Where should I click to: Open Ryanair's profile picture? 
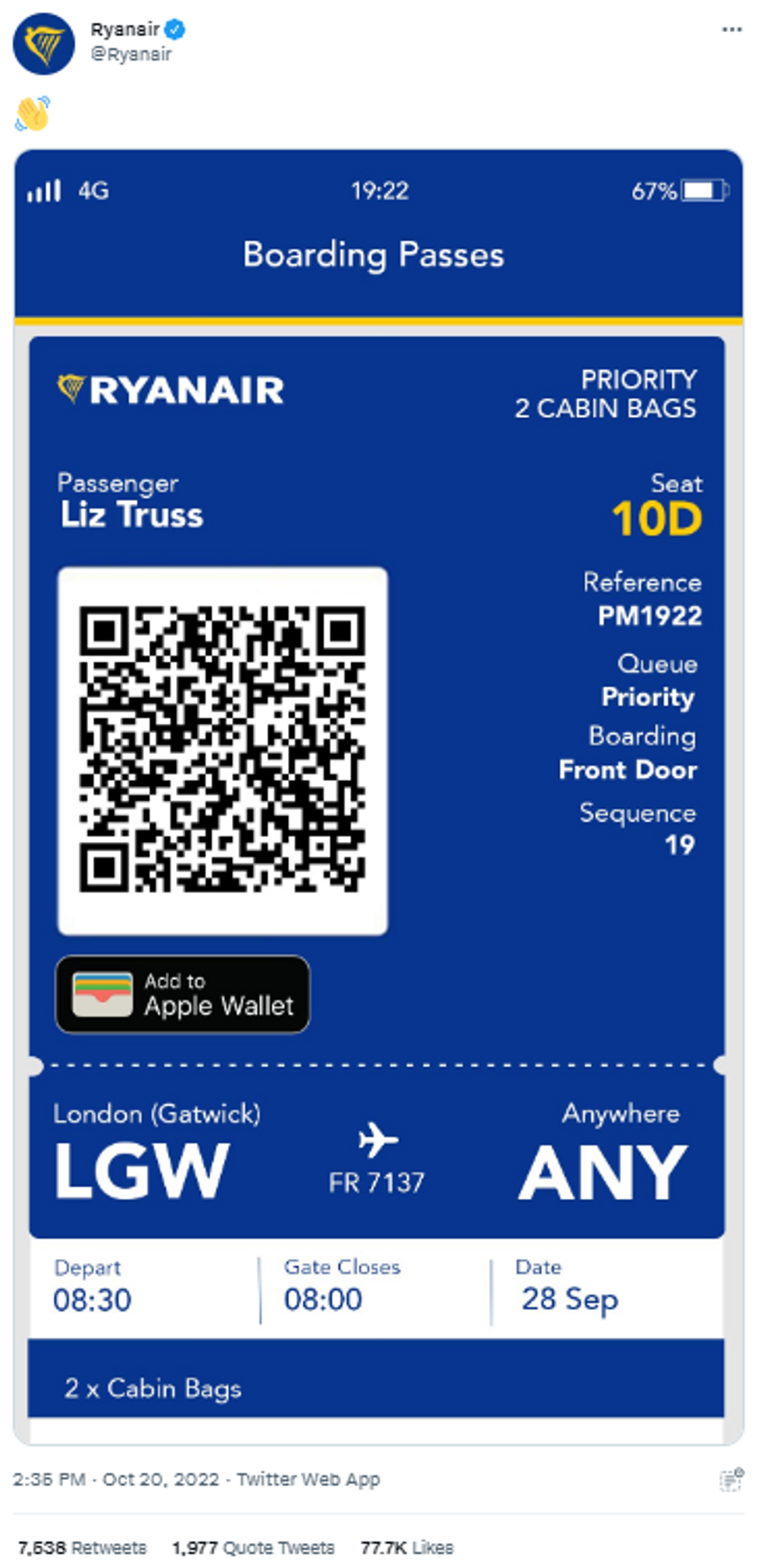pyautogui.click(x=44, y=44)
